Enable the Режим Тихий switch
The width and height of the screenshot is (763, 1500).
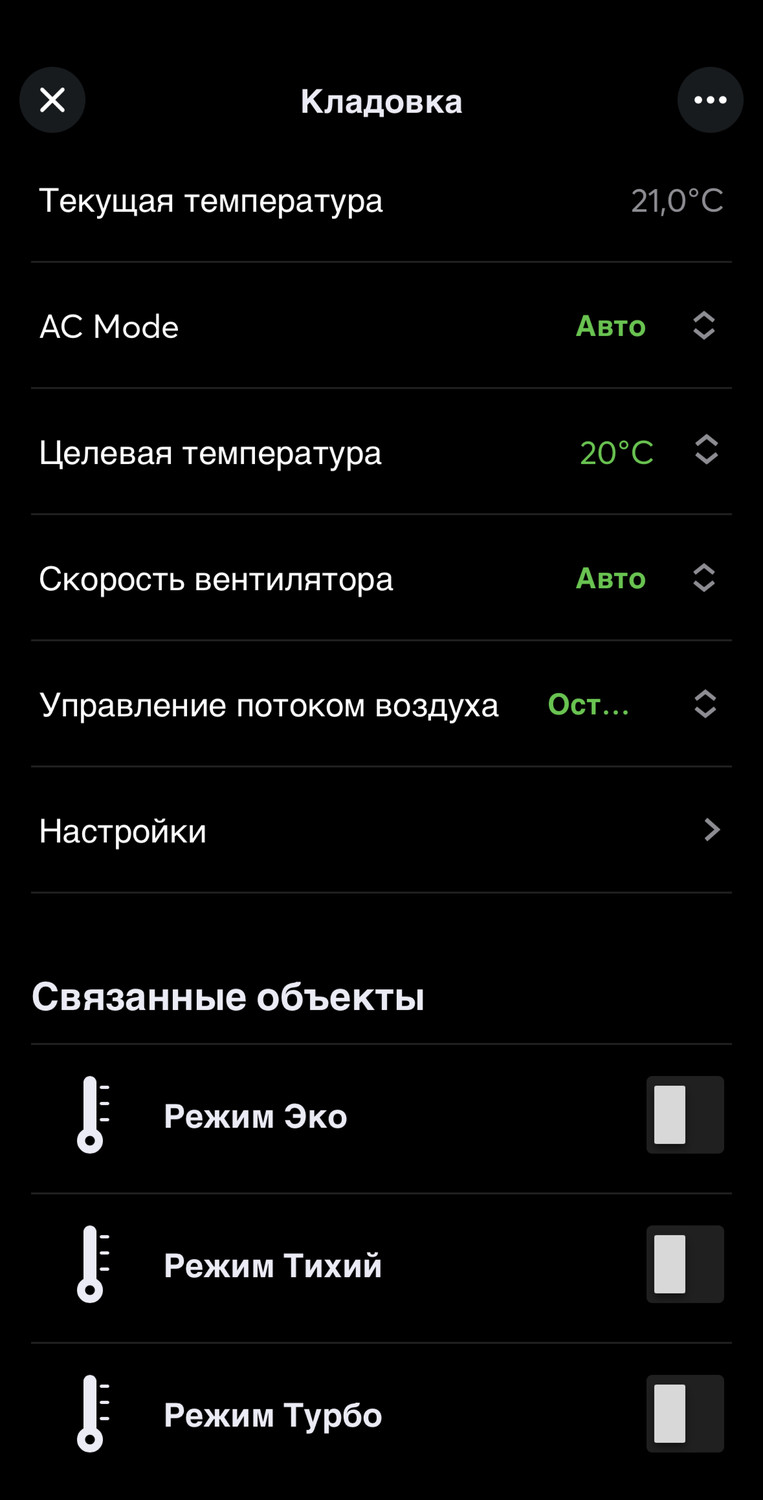684,1265
